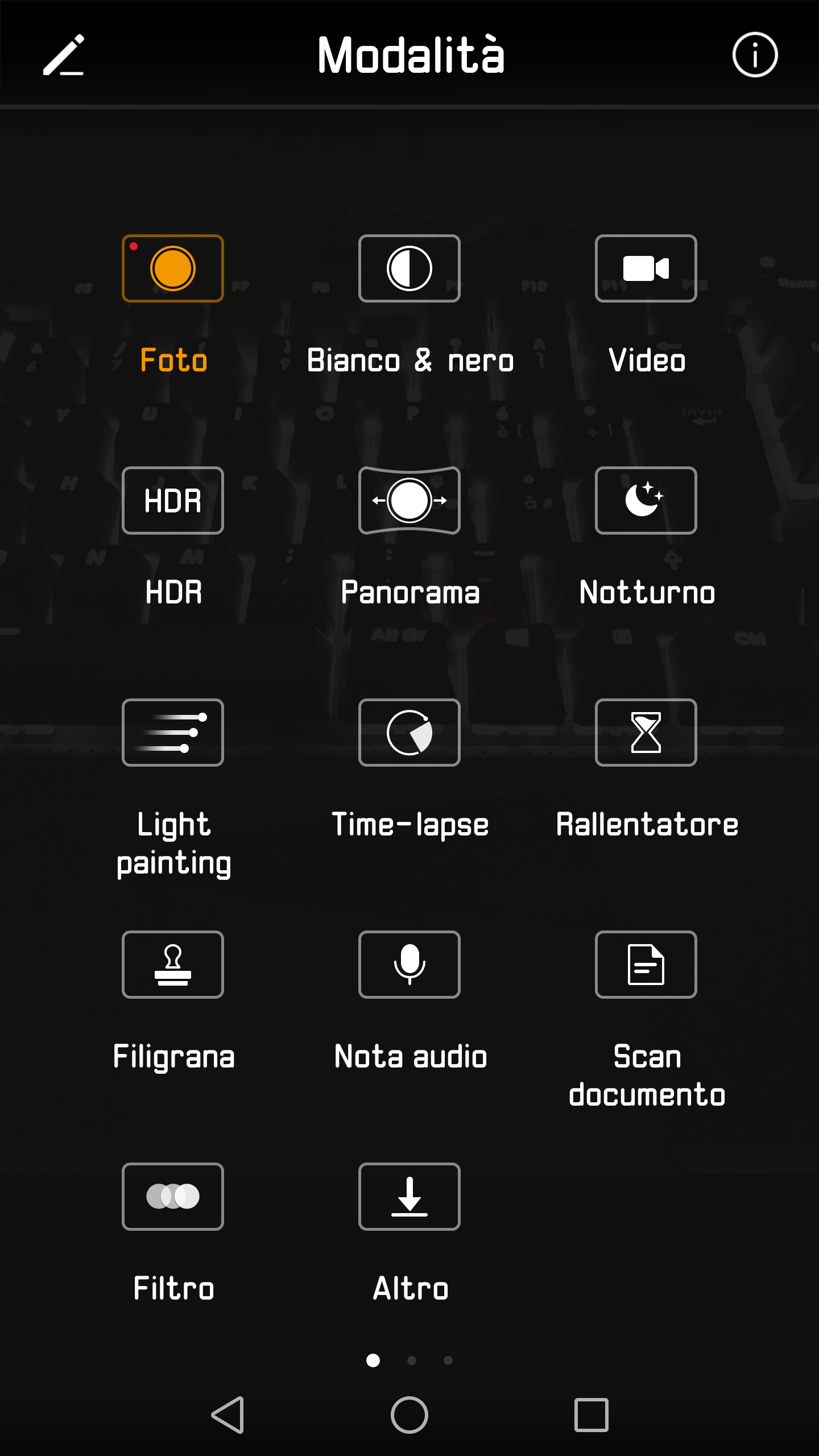This screenshot has width=819, height=1456.
Task: Choose Nota audio mode
Action: click(x=409, y=965)
